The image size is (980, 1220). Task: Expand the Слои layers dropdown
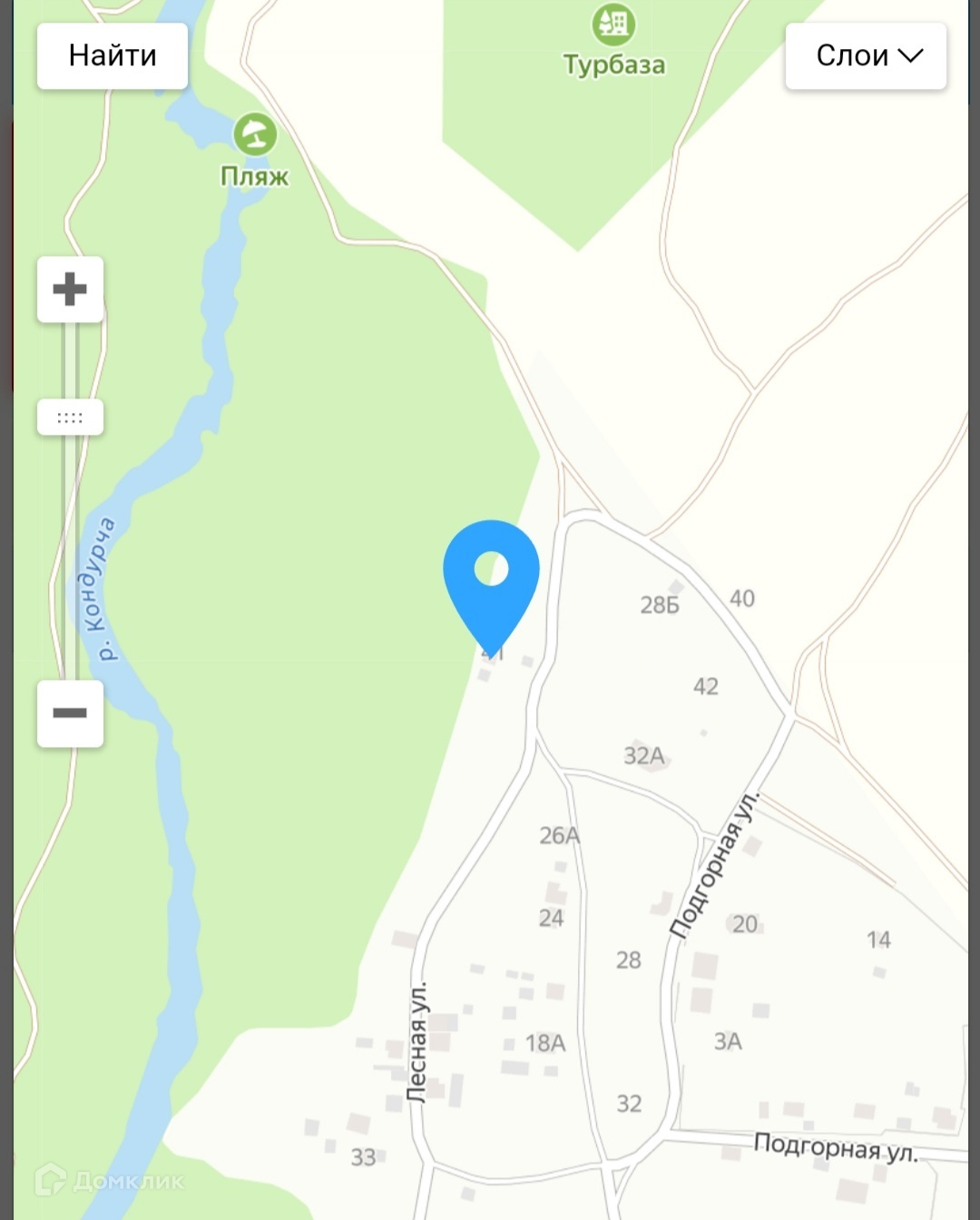[x=866, y=55]
